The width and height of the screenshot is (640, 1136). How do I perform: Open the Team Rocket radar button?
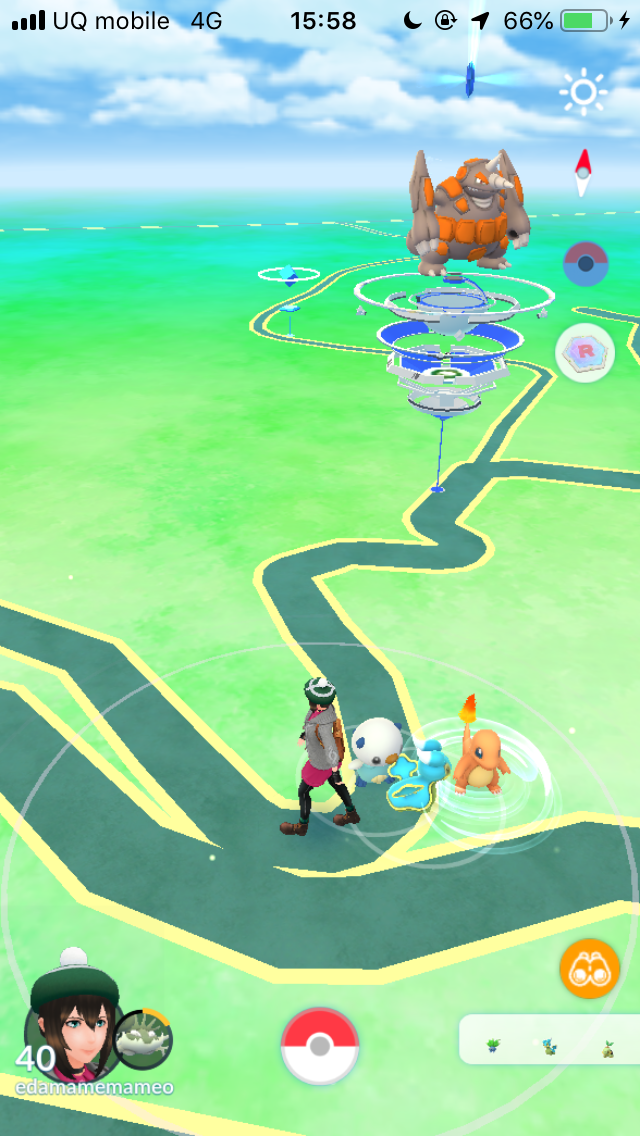[x=585, y=353]
